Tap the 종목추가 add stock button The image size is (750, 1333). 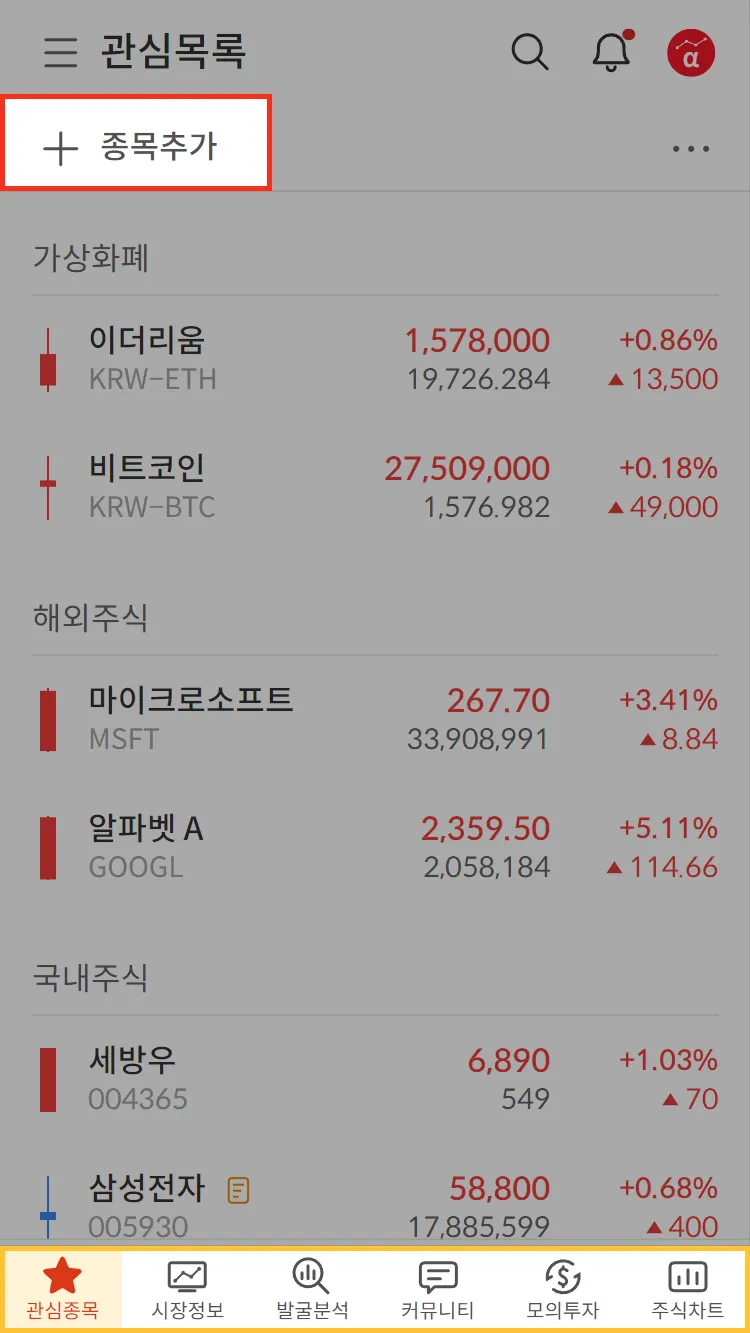point(136,147)
